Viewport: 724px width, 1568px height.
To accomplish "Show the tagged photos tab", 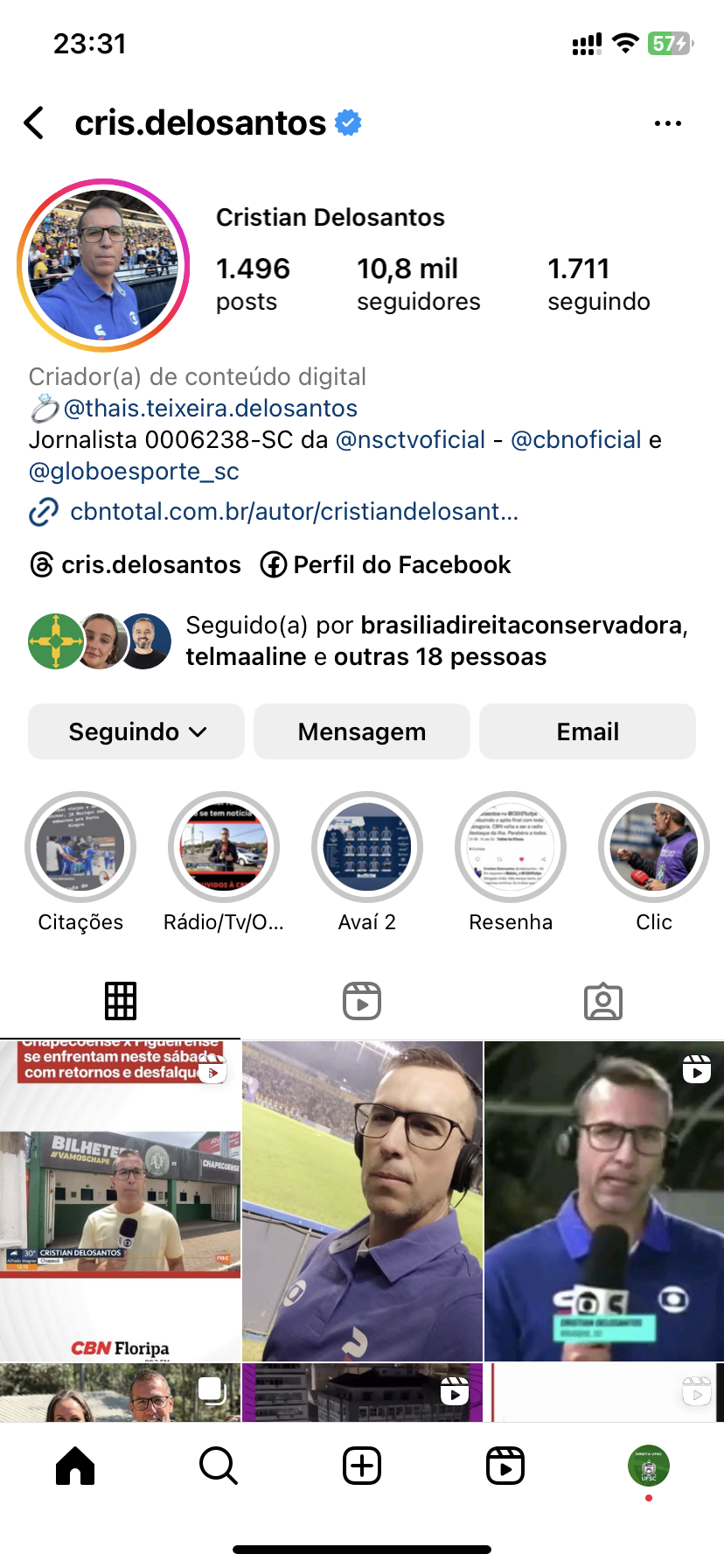I will [603, 1001].
